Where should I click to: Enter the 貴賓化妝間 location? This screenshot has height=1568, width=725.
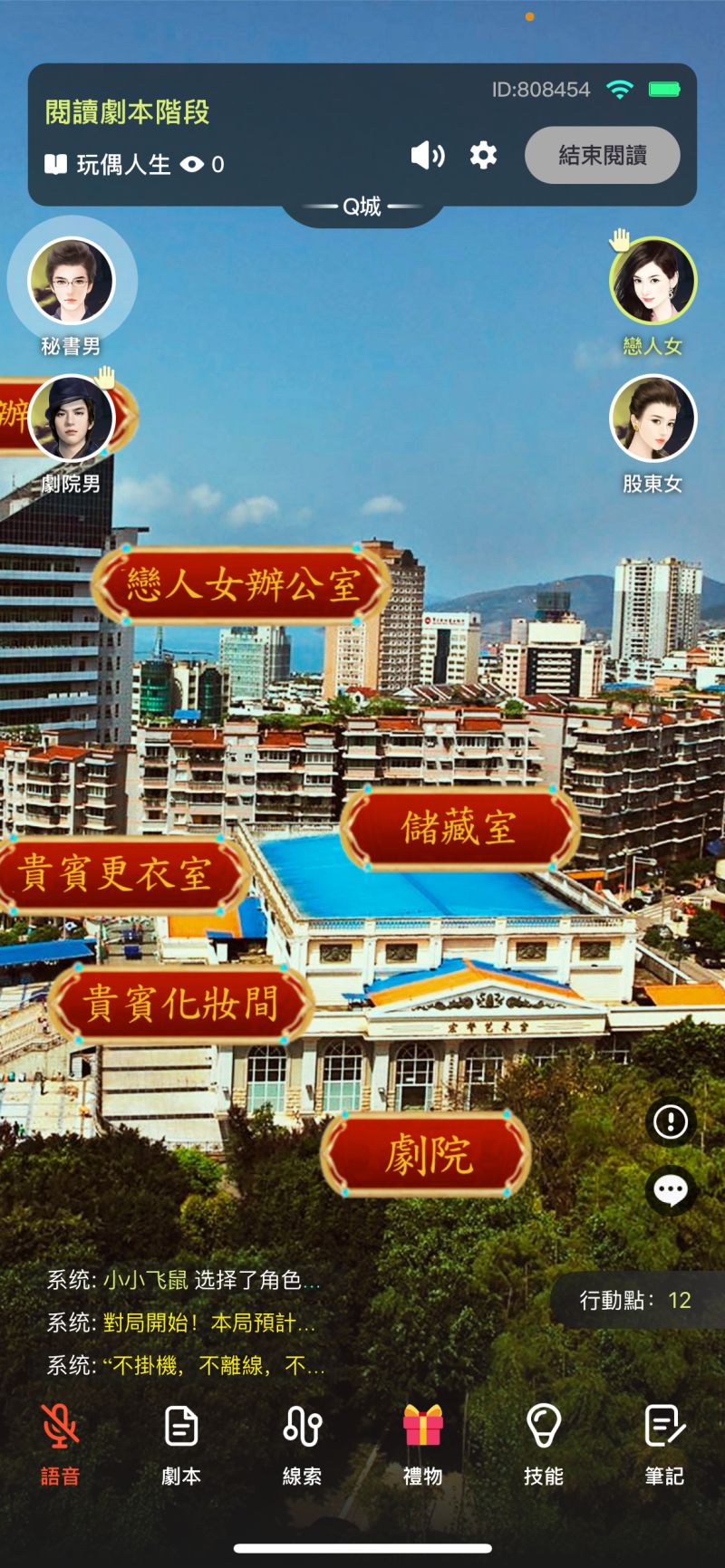[181, 1004]
